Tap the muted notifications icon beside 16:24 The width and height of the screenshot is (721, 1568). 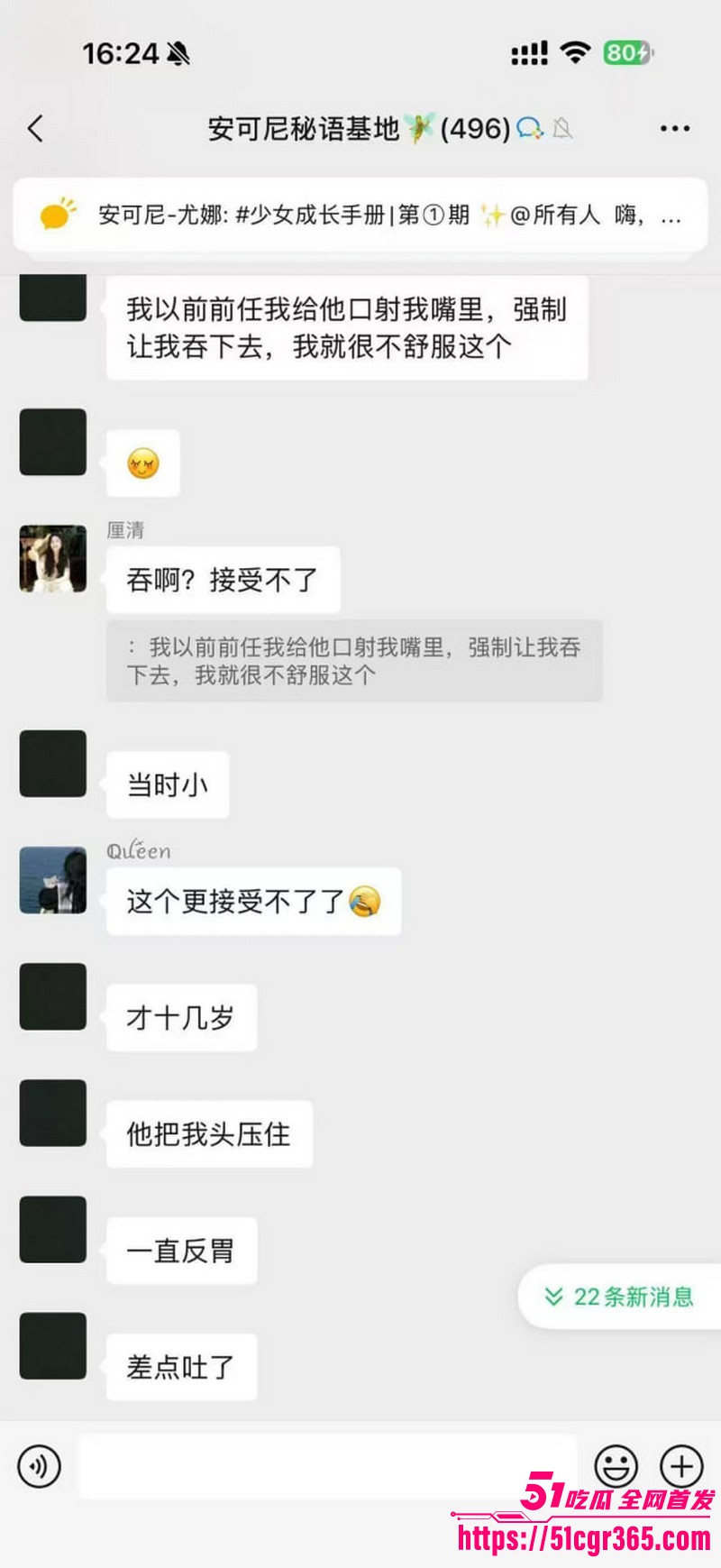[178, 52]
